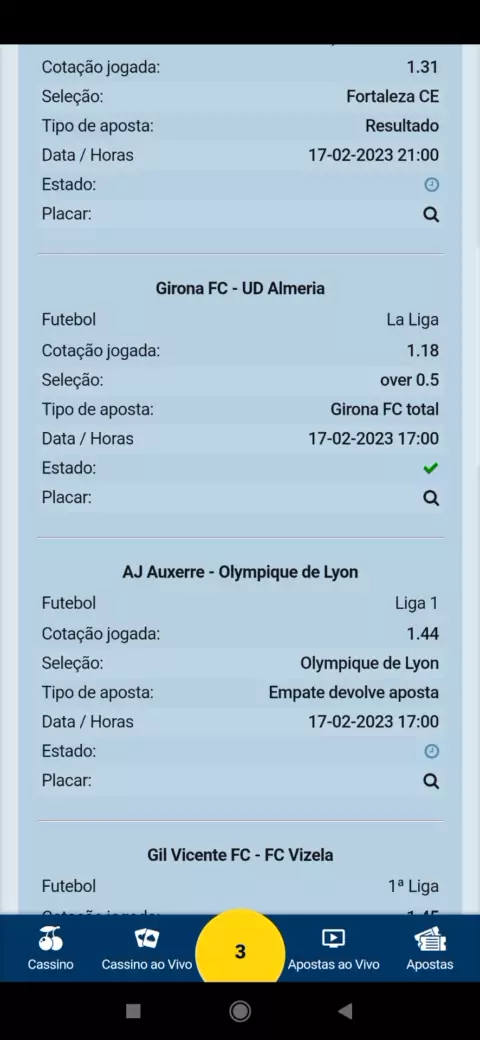Open score search for Fortaleza CE bet
The height and width of the screenshot is (1040, 480).
click(x=431, y=214)
